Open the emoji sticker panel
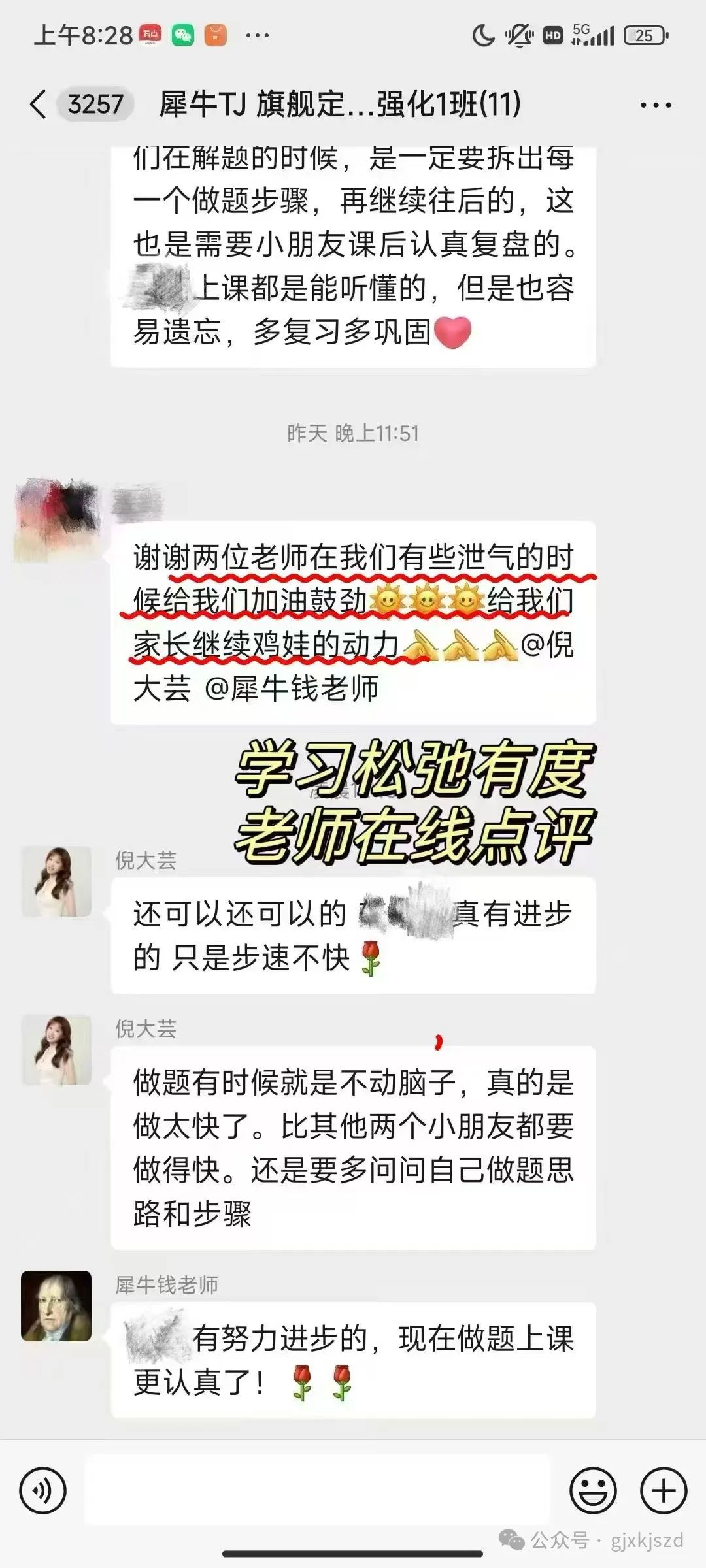706x1568 pixels. 593,1490
